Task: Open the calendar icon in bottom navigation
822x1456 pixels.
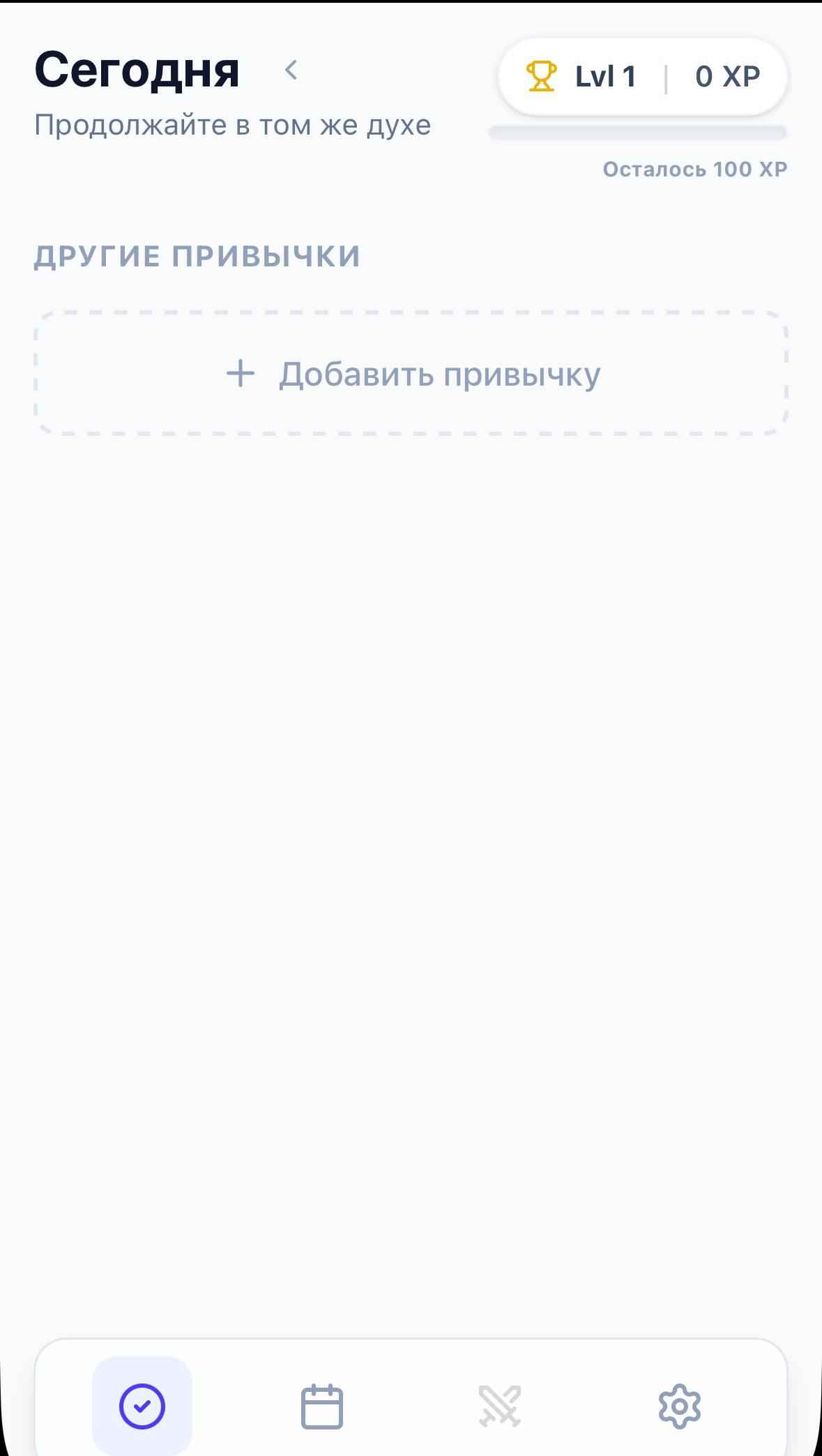Action: [x=322, y=1406]
